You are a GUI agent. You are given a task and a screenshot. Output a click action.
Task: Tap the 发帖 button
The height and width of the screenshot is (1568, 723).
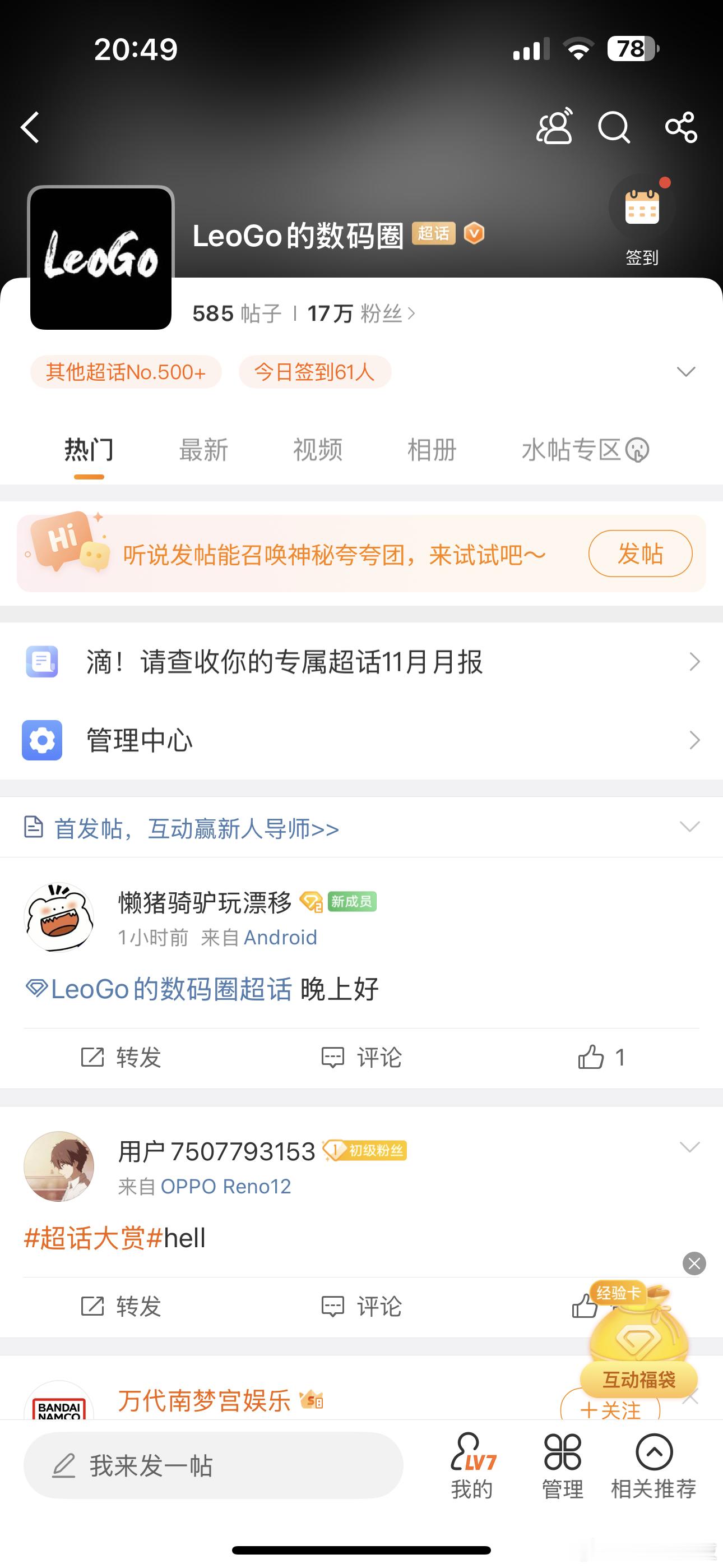point(640,554)
